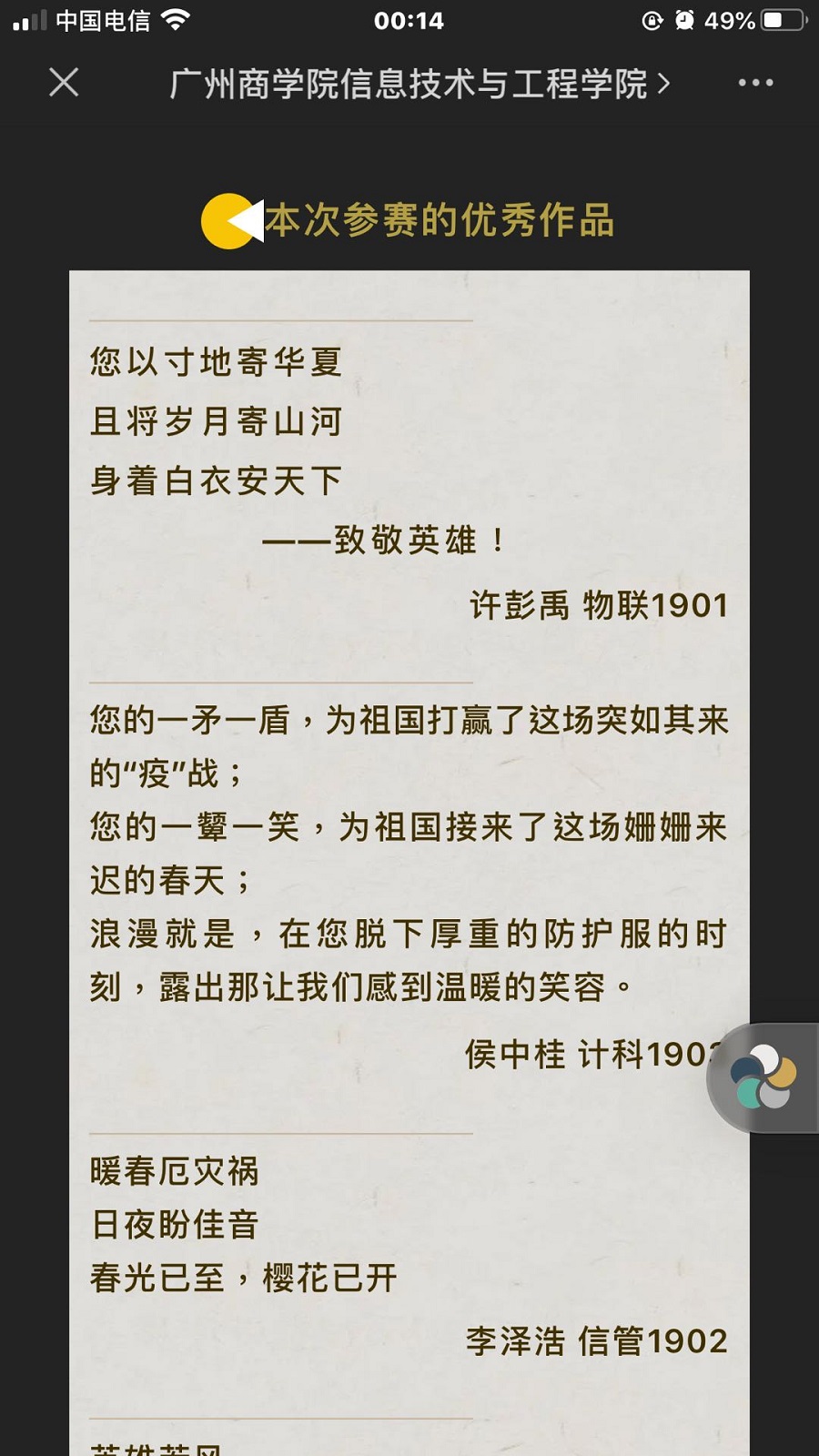The height and width of the screenshot is (1456, 819).
Task: Tap the heading 本次参赛的优秀作品
Action: click(443, 218)
